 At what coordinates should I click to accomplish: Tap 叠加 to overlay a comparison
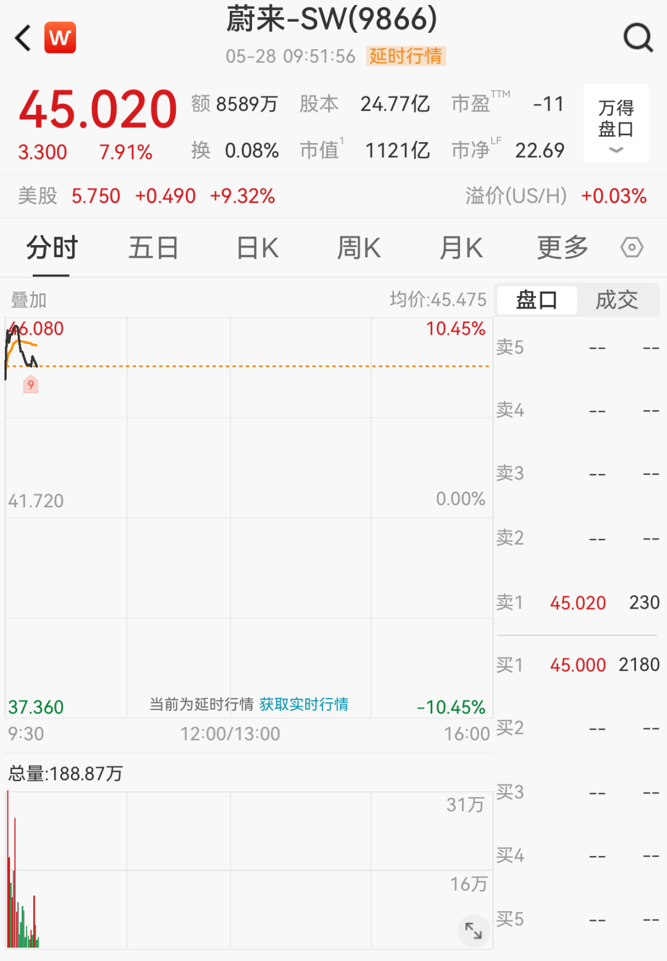coord(28,300)
